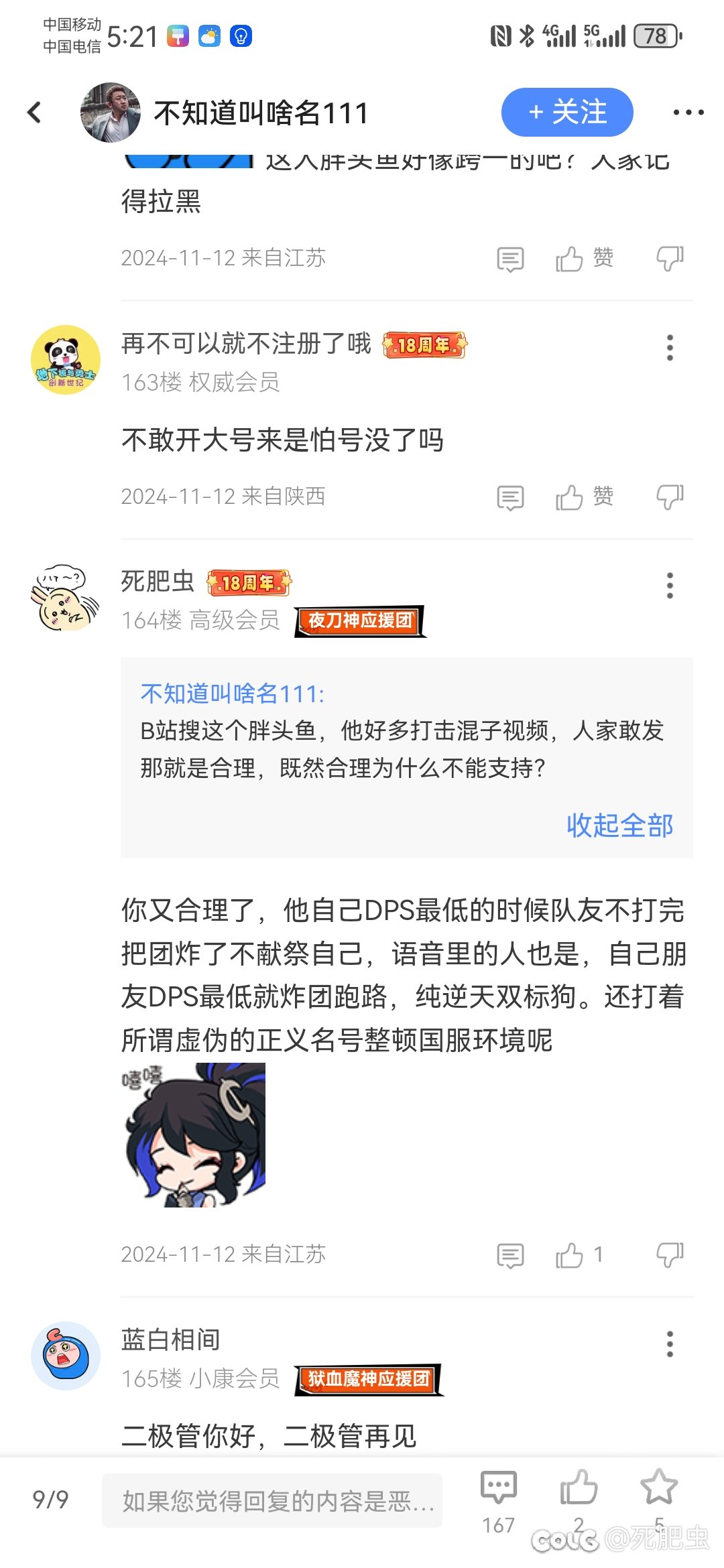Dislike 死肥虫's 164楼 comment
Image resolution: width=724 pixels, height=1568 pixels.
pos(669,1255)
